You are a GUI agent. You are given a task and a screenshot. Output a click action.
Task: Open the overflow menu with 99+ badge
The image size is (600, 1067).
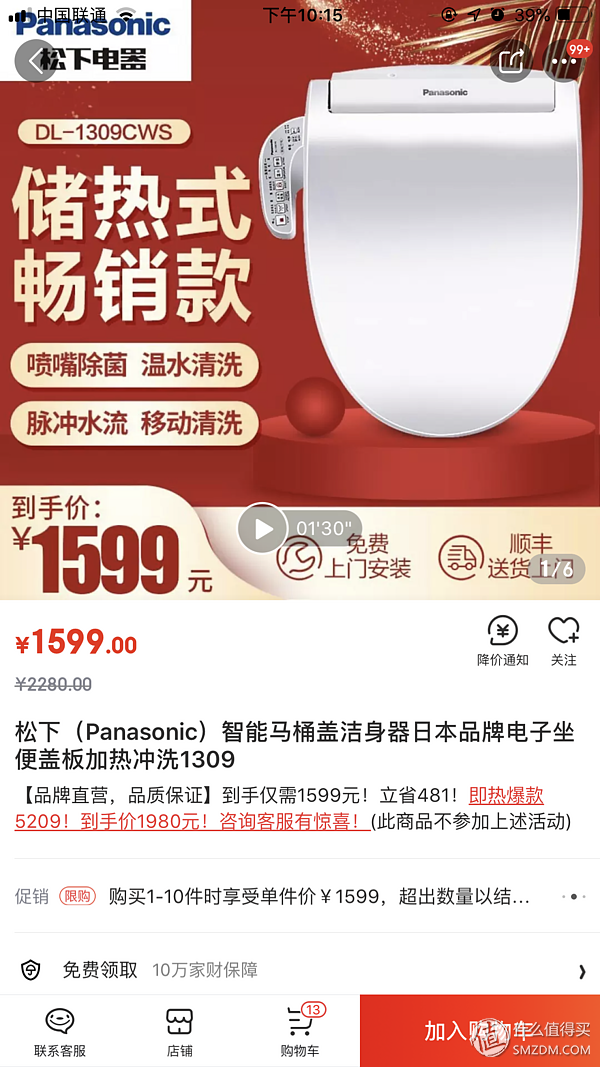click(x=565, y=61)
